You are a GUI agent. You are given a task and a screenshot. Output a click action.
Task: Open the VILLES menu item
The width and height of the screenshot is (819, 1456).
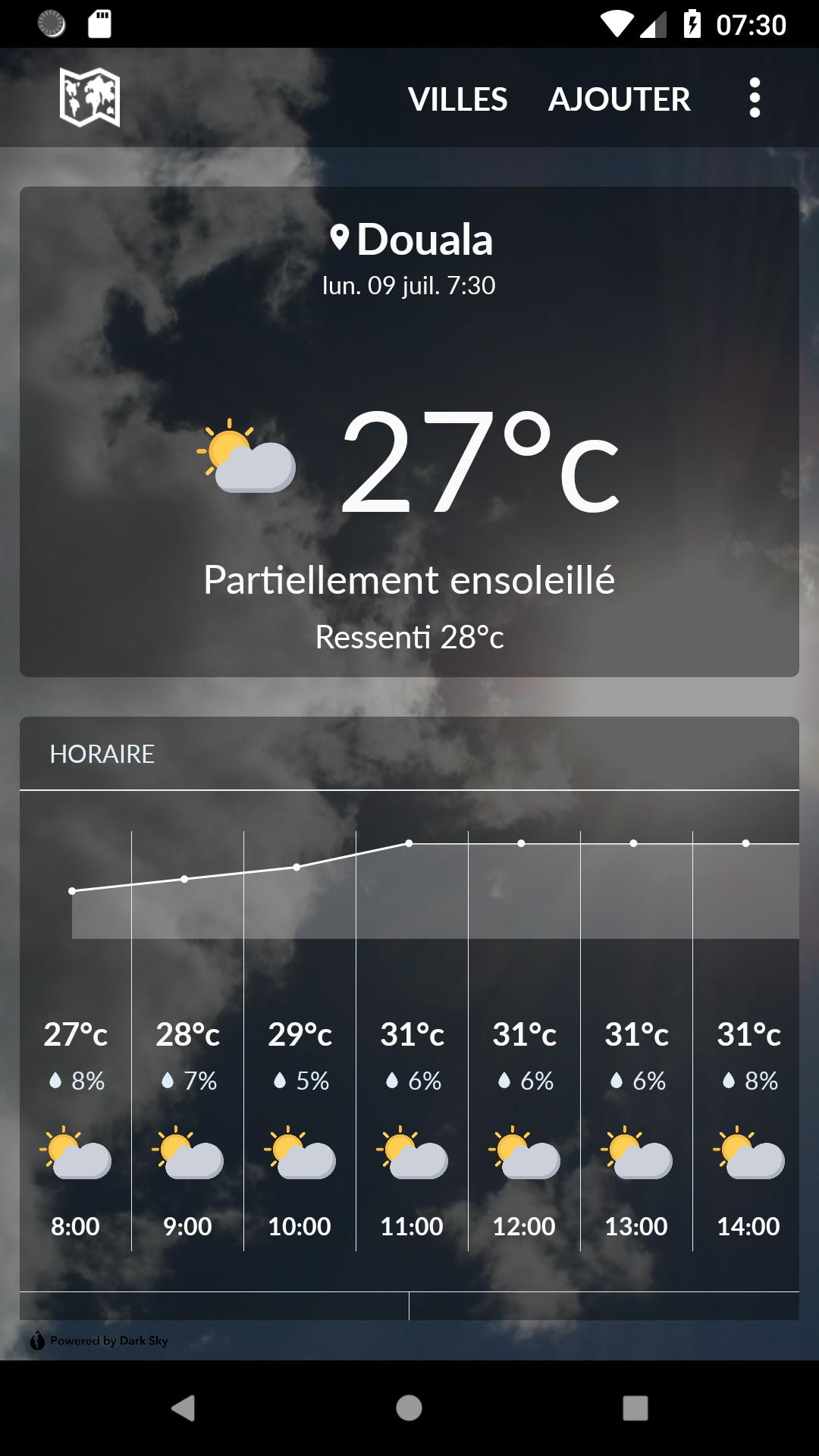[x=458, y=99]
